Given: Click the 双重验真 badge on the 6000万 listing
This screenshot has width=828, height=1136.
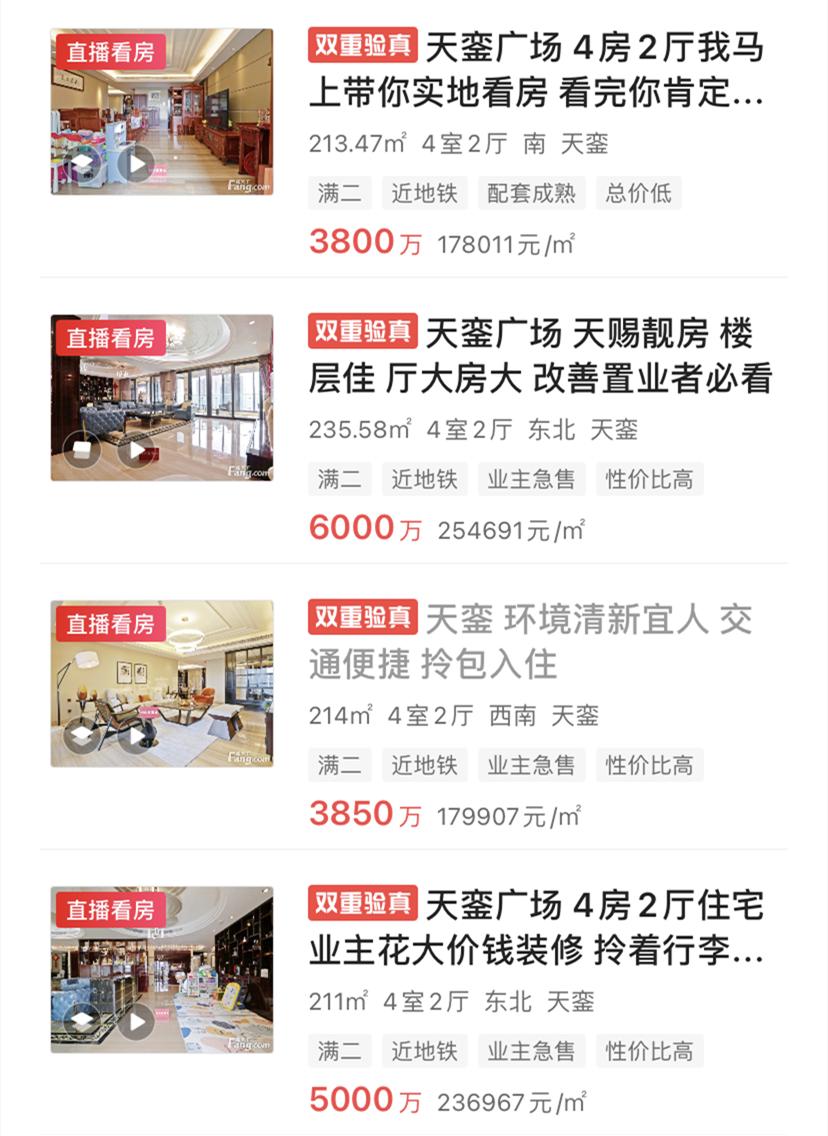Looking at the screenshot, I should point(362,330).
